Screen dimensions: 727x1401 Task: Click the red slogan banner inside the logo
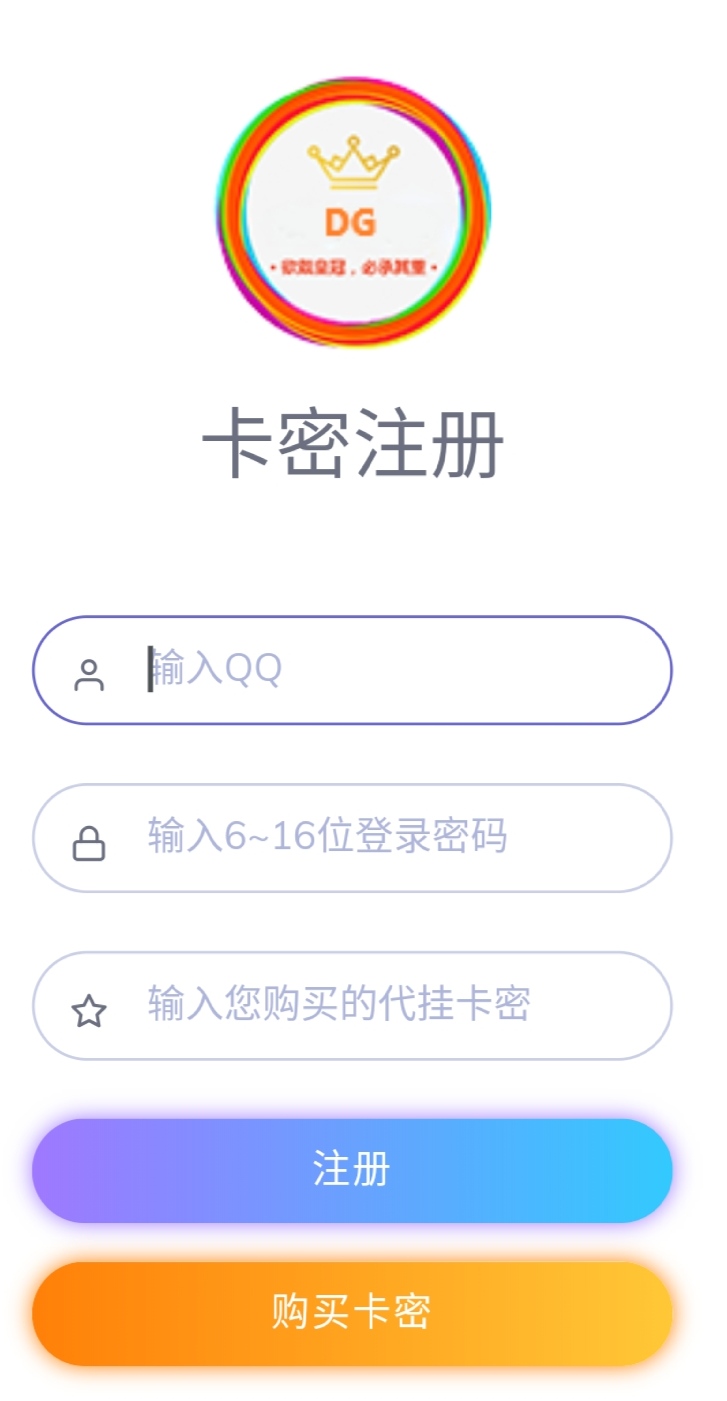[353, 265]
